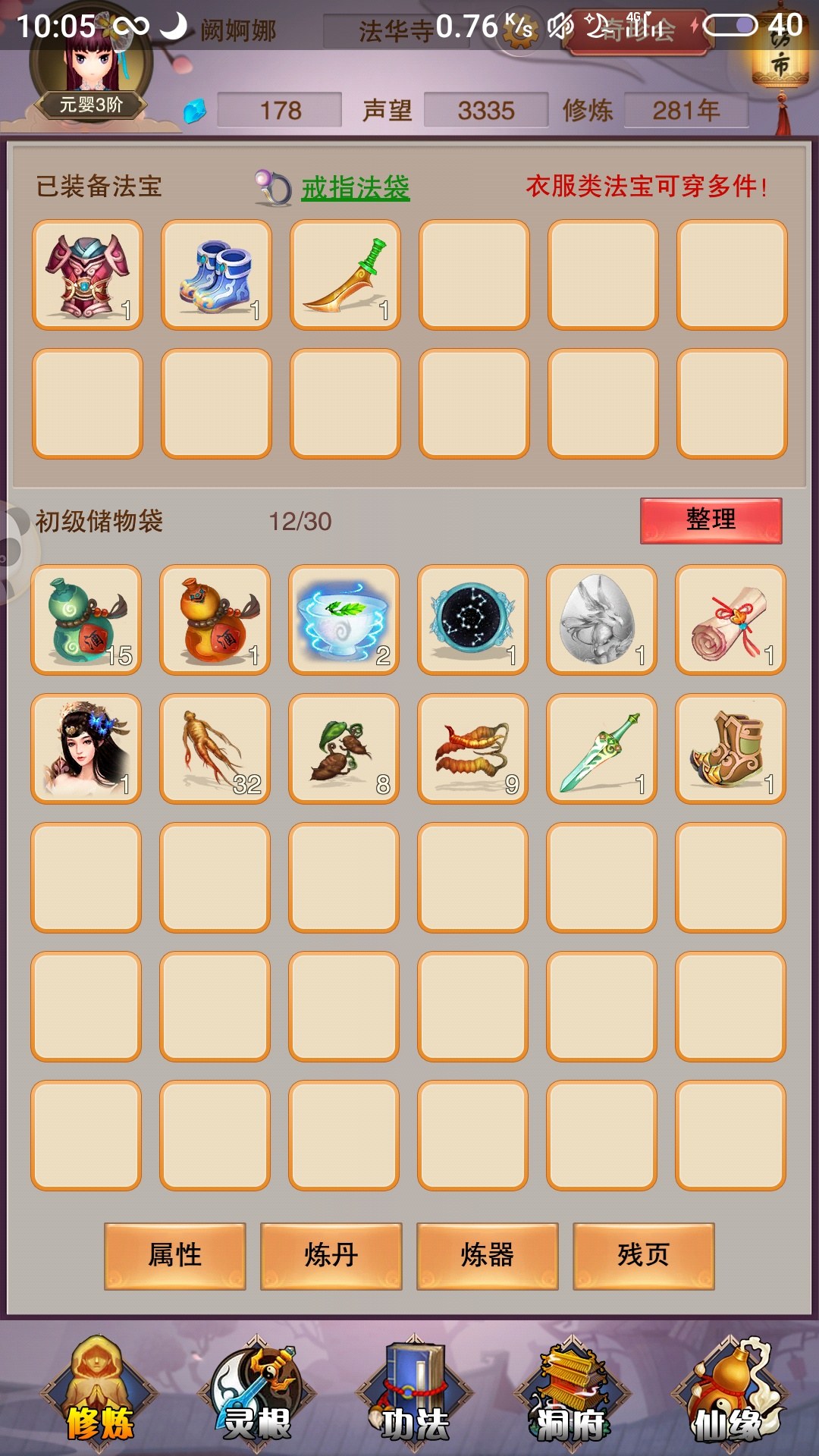Select the ginseng root with count 32

point(215,748)
